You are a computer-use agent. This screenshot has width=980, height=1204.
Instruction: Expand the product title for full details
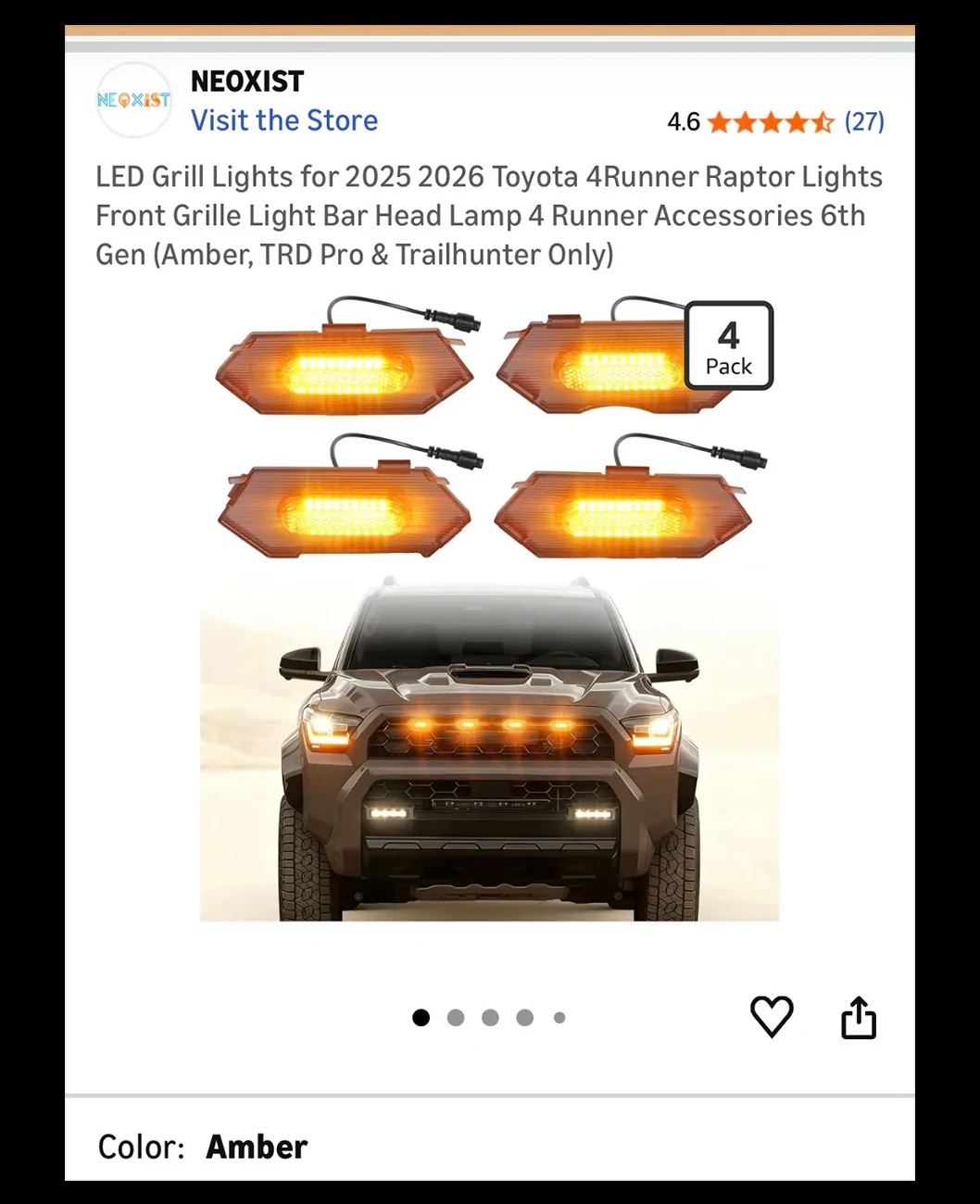489,216
